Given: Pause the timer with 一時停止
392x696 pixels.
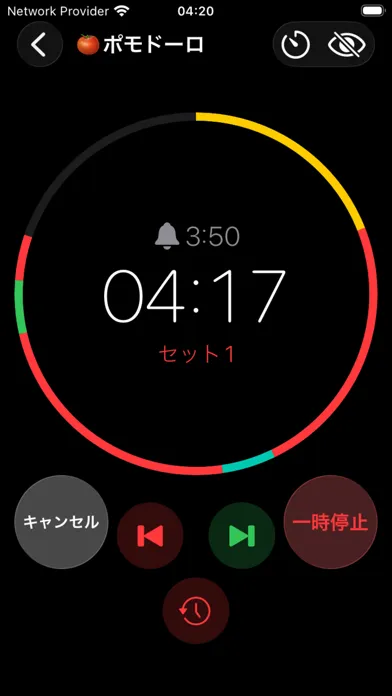Looking at the screenshot, I should point(330,522).
